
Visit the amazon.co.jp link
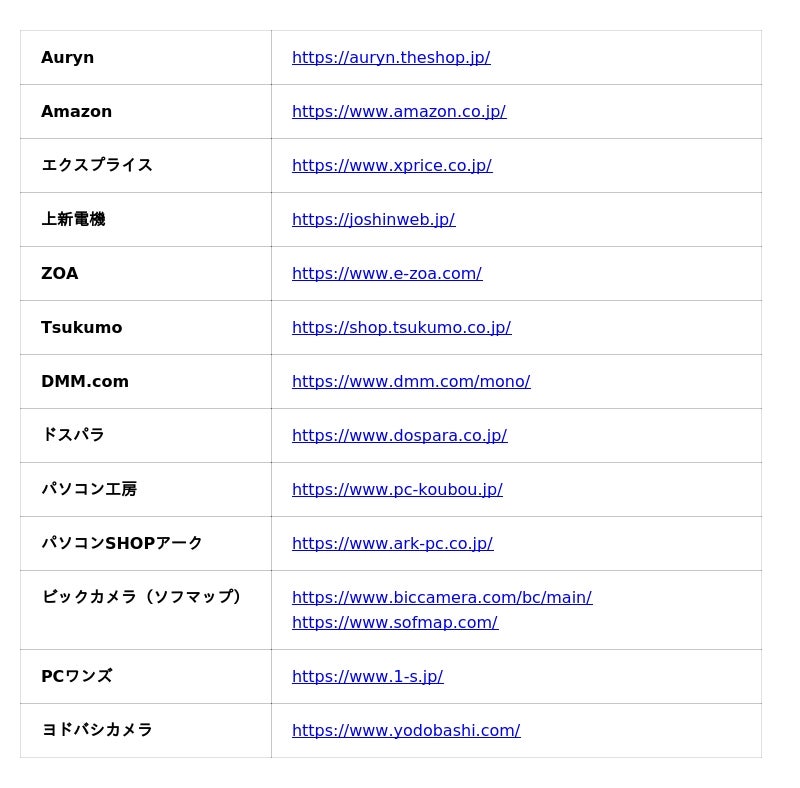coord(399,112)
